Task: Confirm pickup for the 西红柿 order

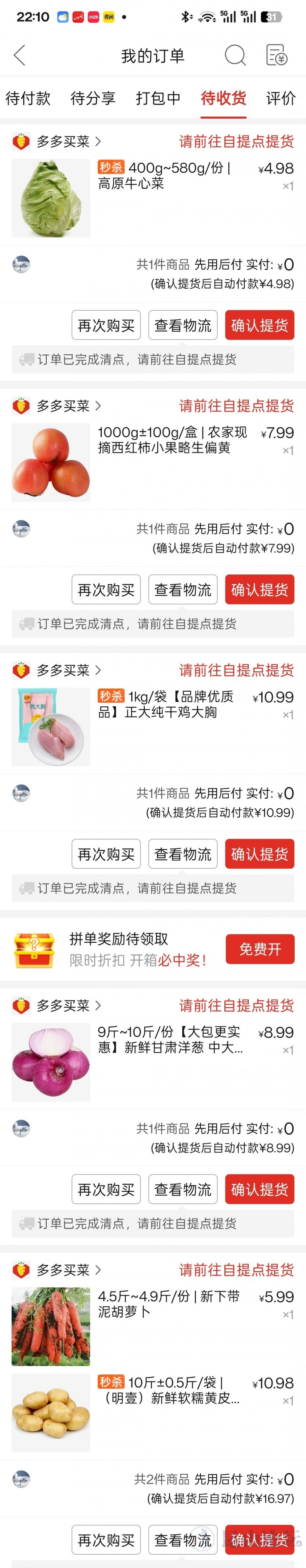Action: (259, 589)
